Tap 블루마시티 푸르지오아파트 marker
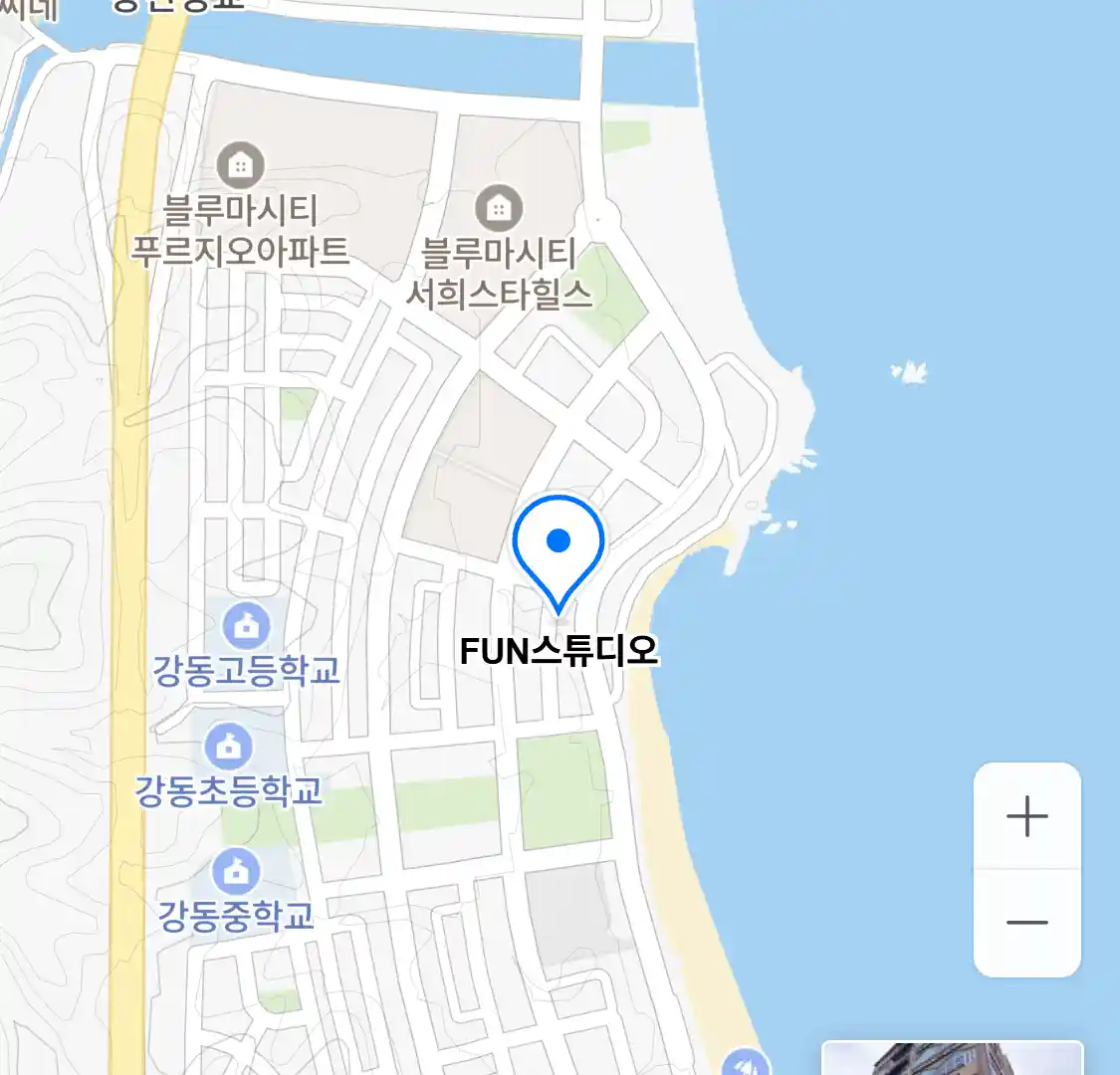Screen dimensions: 1120x1075 pyautogui.click(x=240, y=165)
